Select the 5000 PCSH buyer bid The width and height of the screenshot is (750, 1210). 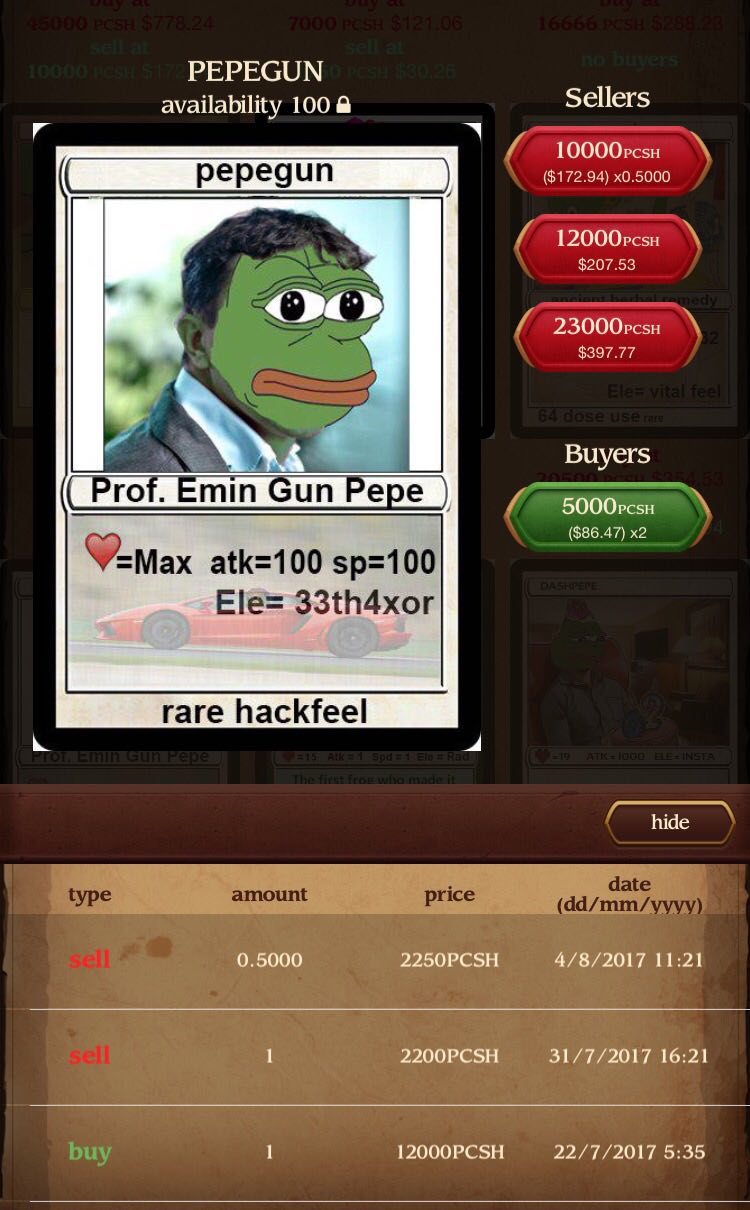coord(607,518)
